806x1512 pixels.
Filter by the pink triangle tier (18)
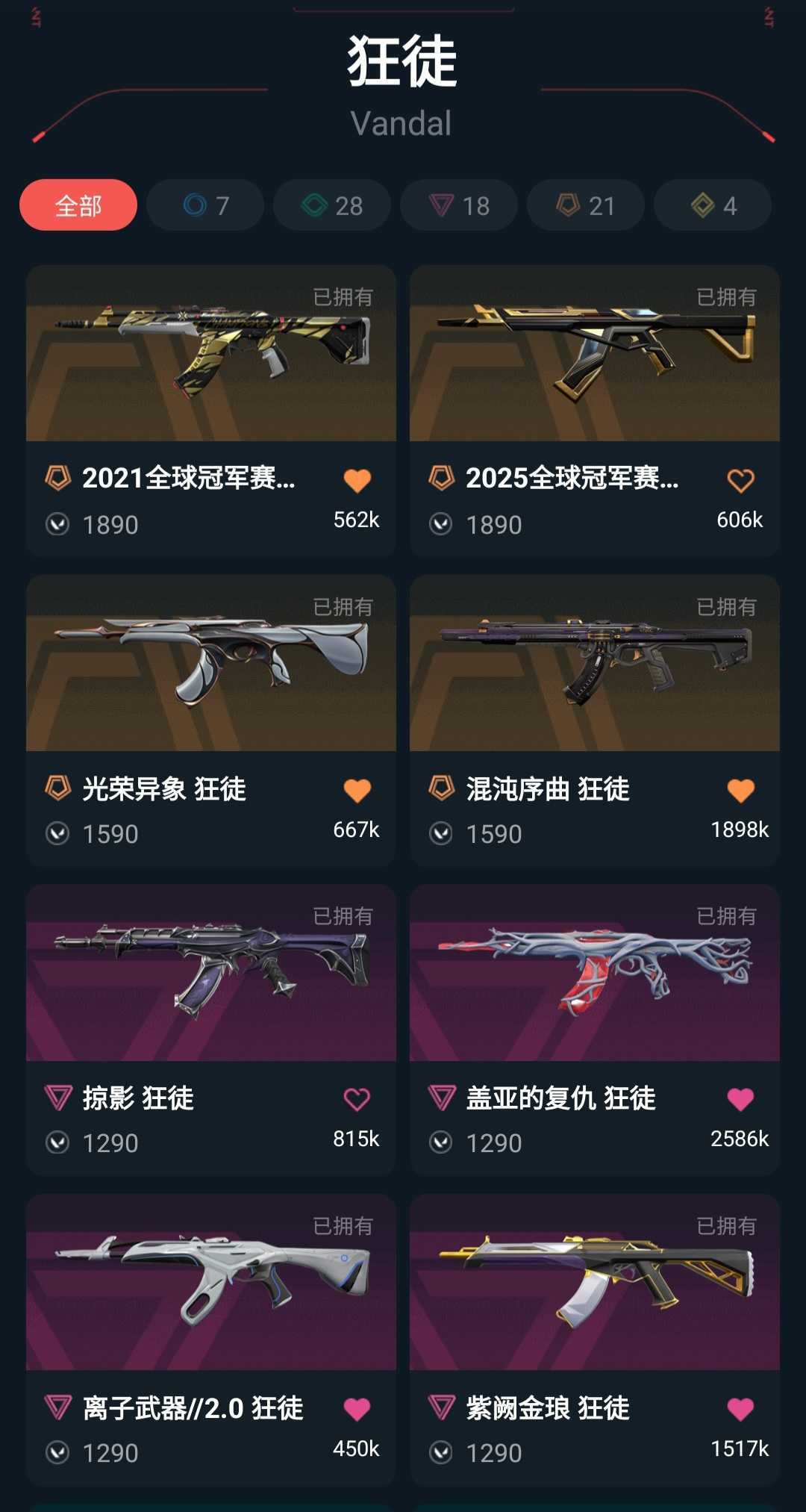click(x=459, y=205)
